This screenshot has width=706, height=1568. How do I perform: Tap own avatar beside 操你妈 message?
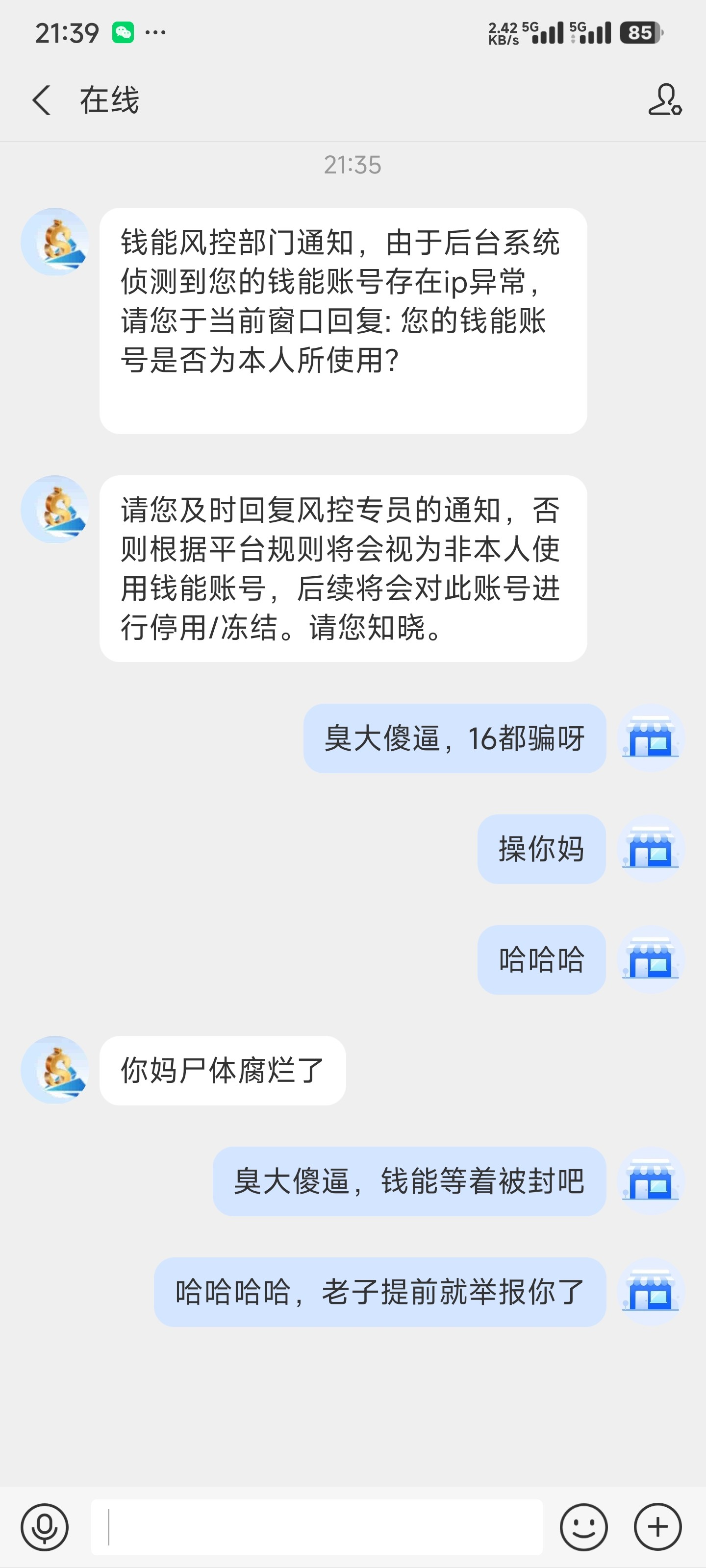651,849
